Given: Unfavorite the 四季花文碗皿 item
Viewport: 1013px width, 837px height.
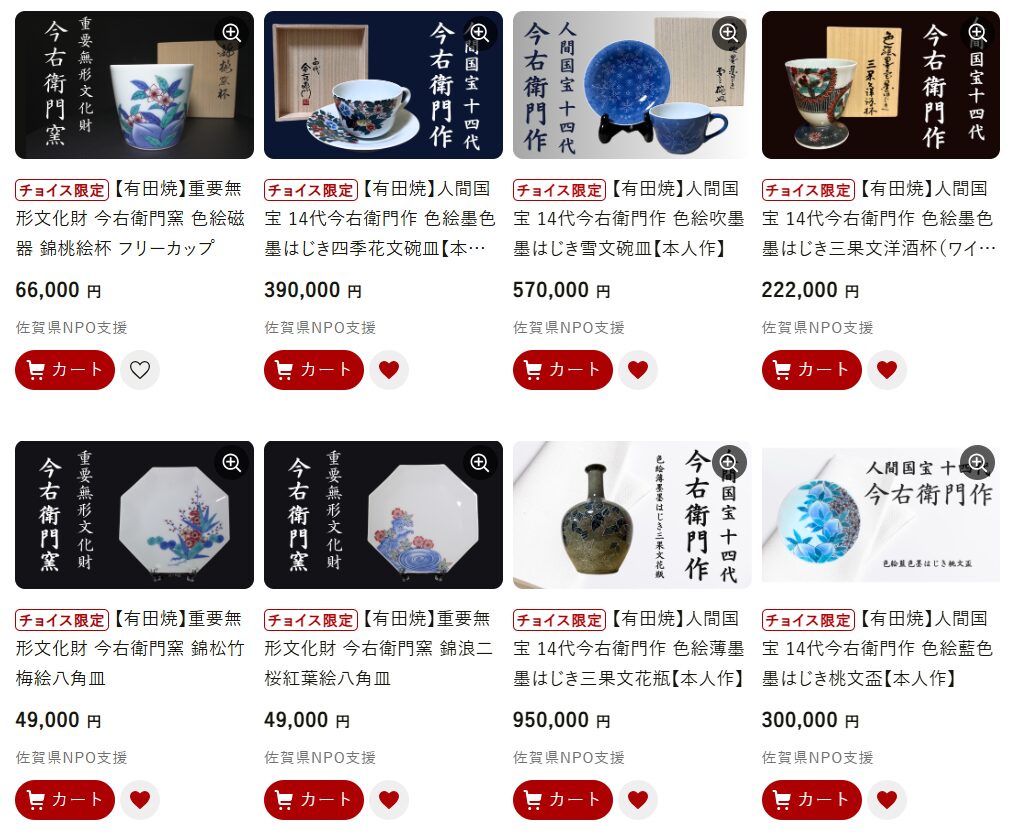Looking at the screenshot, I should tap(389, 370).
